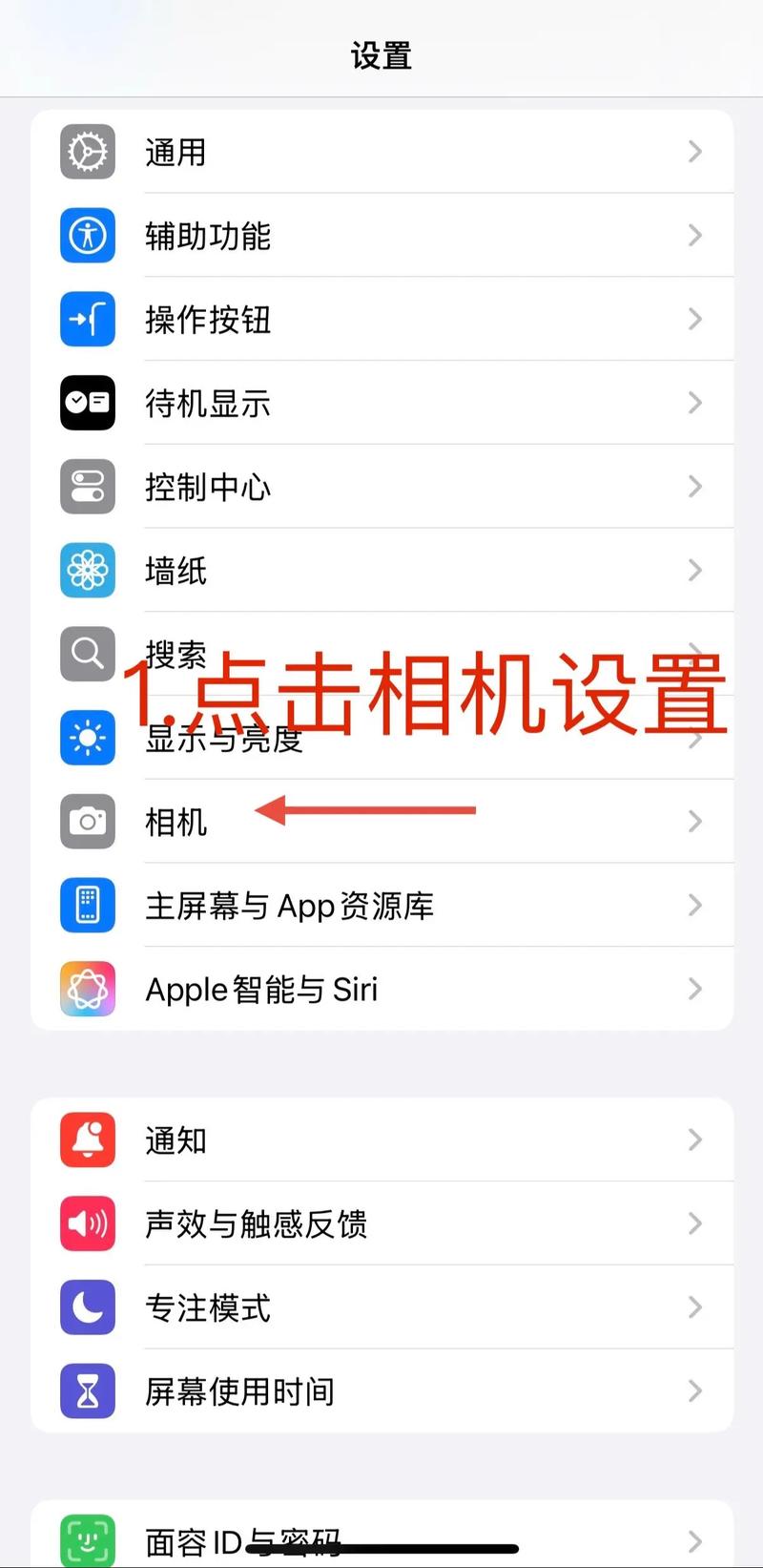Expand the 通用 row chevron
This screenshot has height=1568, width=763.
tap(694, 151)
